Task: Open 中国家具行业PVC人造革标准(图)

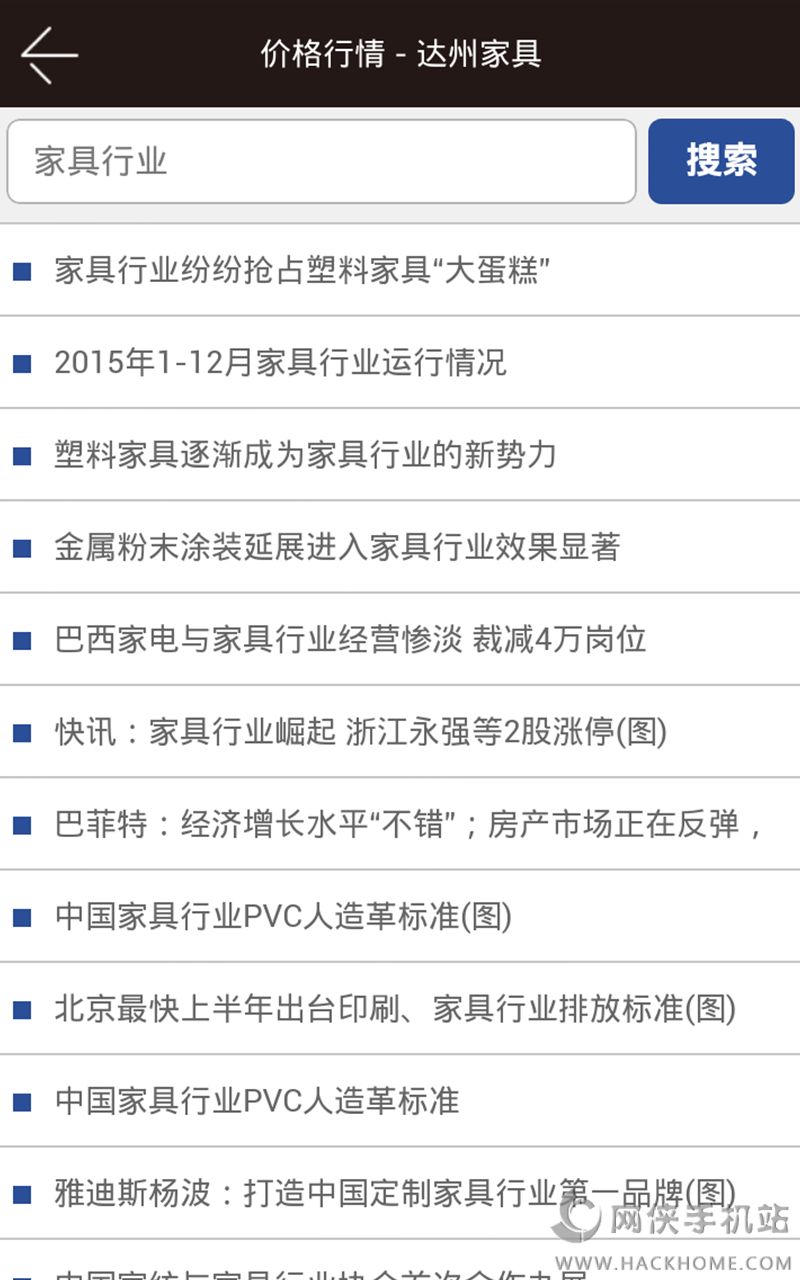Action: (284, 916)
